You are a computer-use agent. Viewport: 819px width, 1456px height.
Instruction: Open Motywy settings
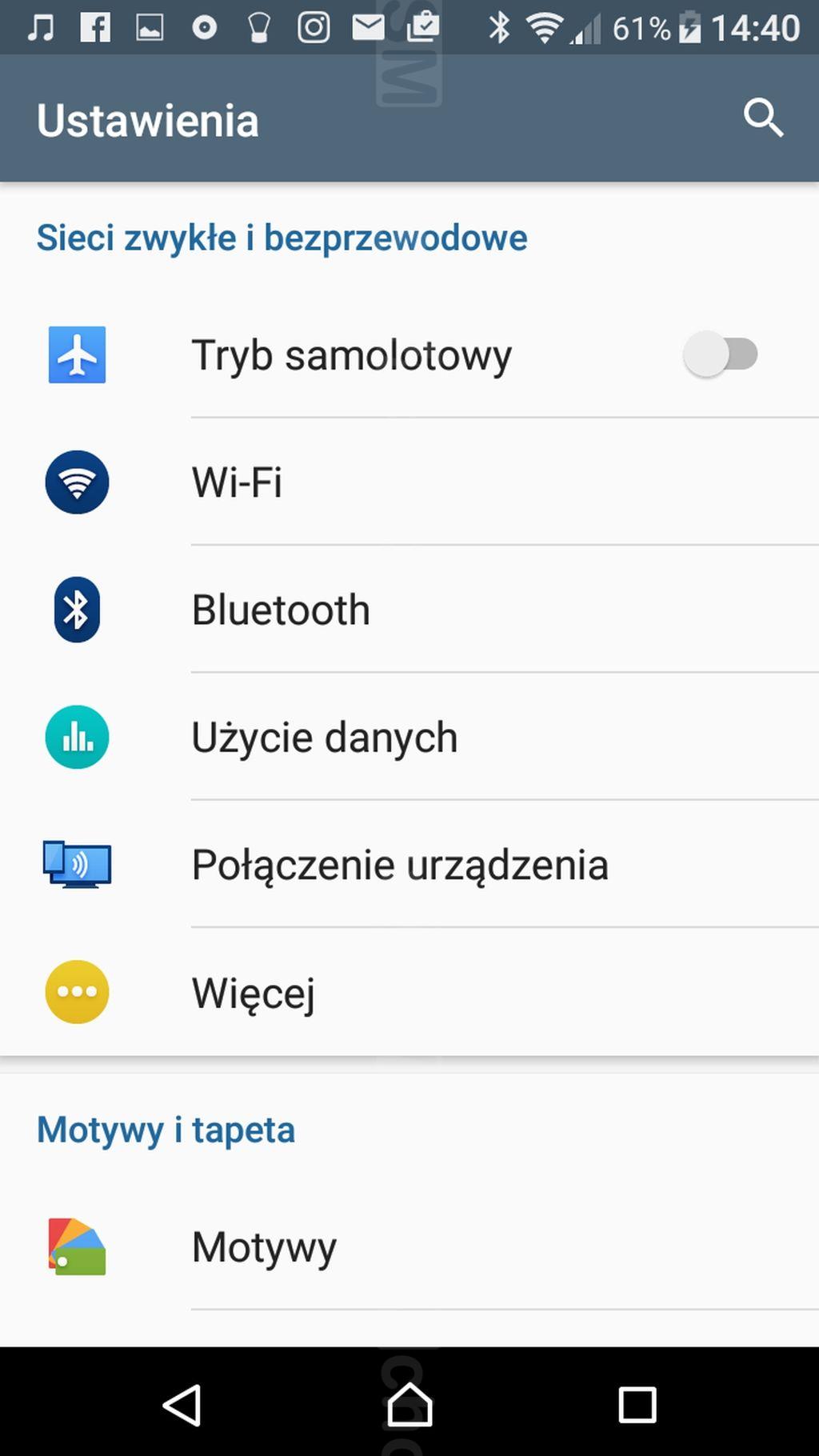pyautogui.click(x=409, y=1246)
